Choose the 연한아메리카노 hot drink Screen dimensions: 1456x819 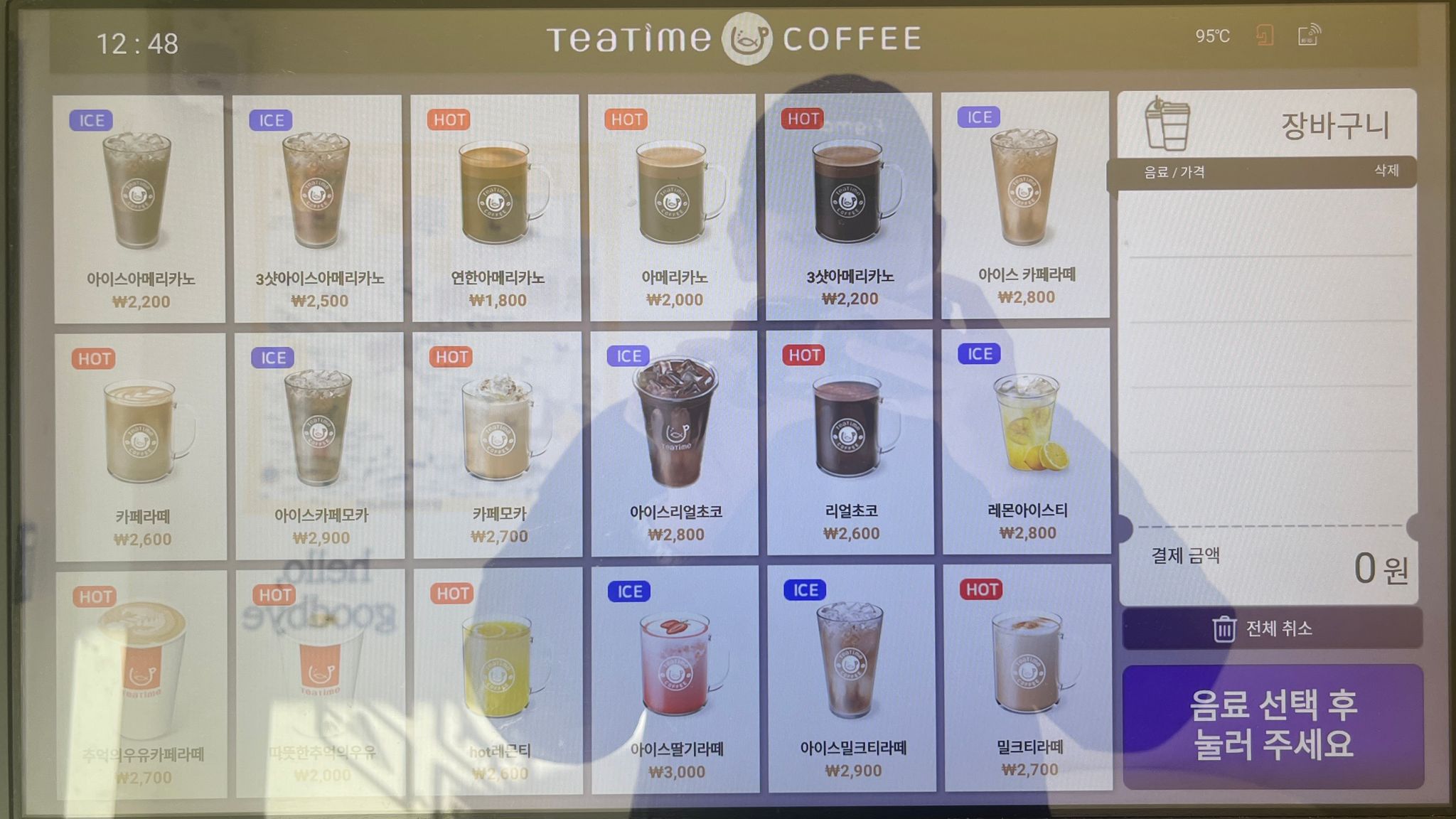(496, 208)
